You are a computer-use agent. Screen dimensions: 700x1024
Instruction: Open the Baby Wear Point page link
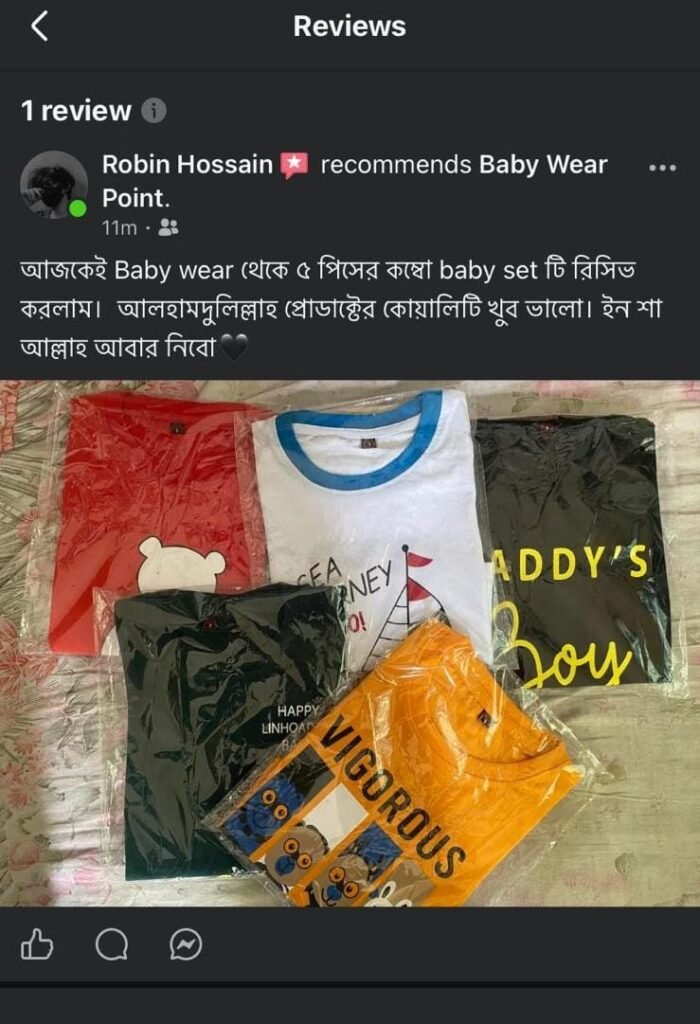[x=543, y=165]
